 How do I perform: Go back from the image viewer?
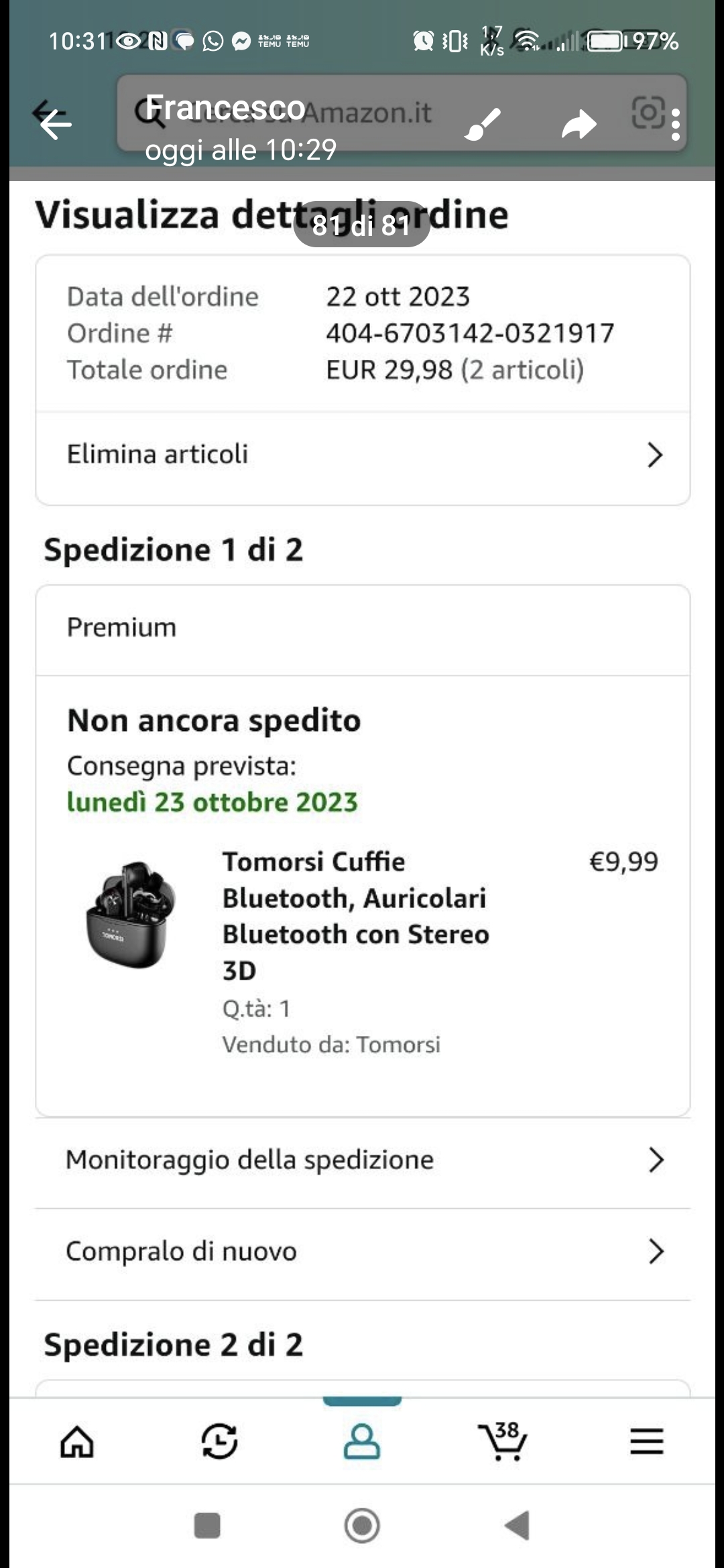pos(55,123)
